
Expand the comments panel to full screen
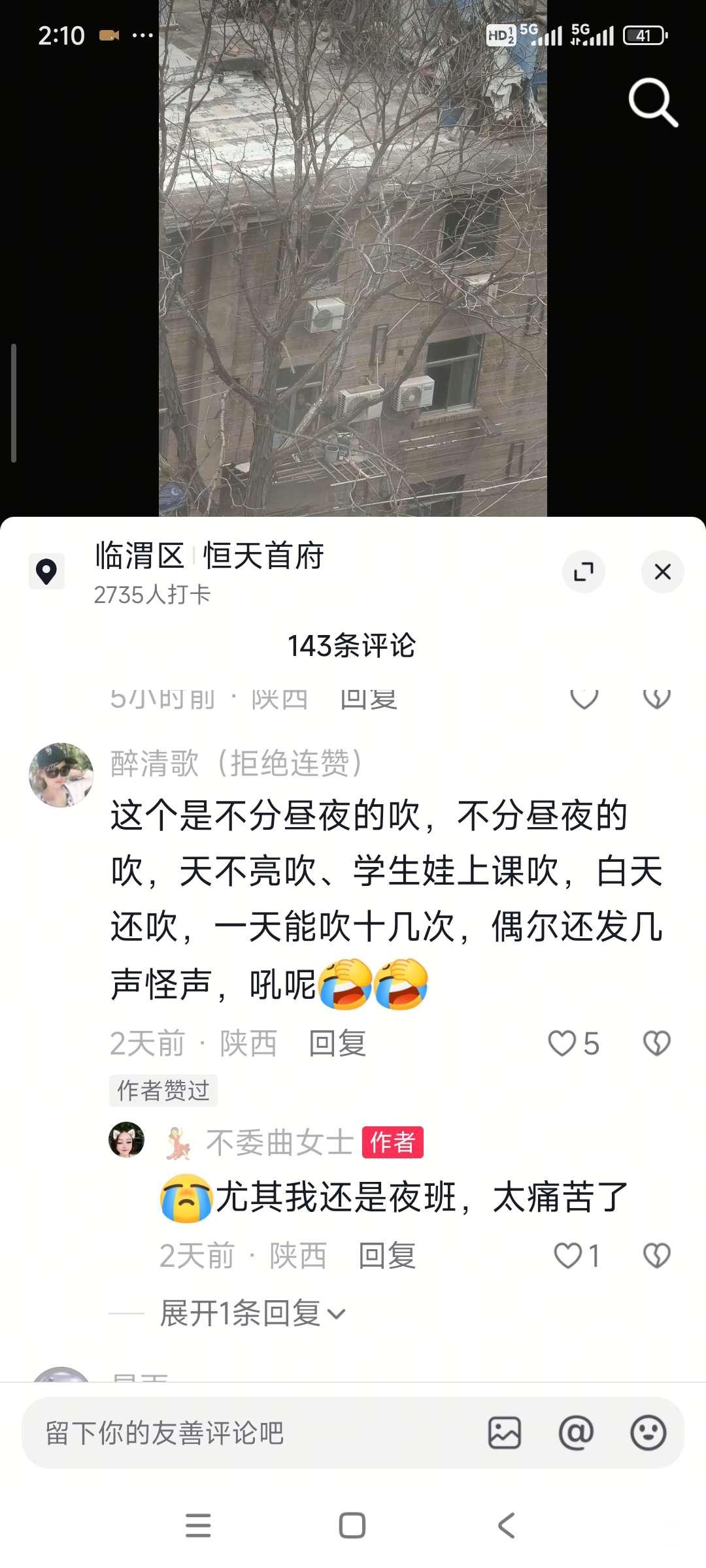pyautogui.click(x=583, y=572)
